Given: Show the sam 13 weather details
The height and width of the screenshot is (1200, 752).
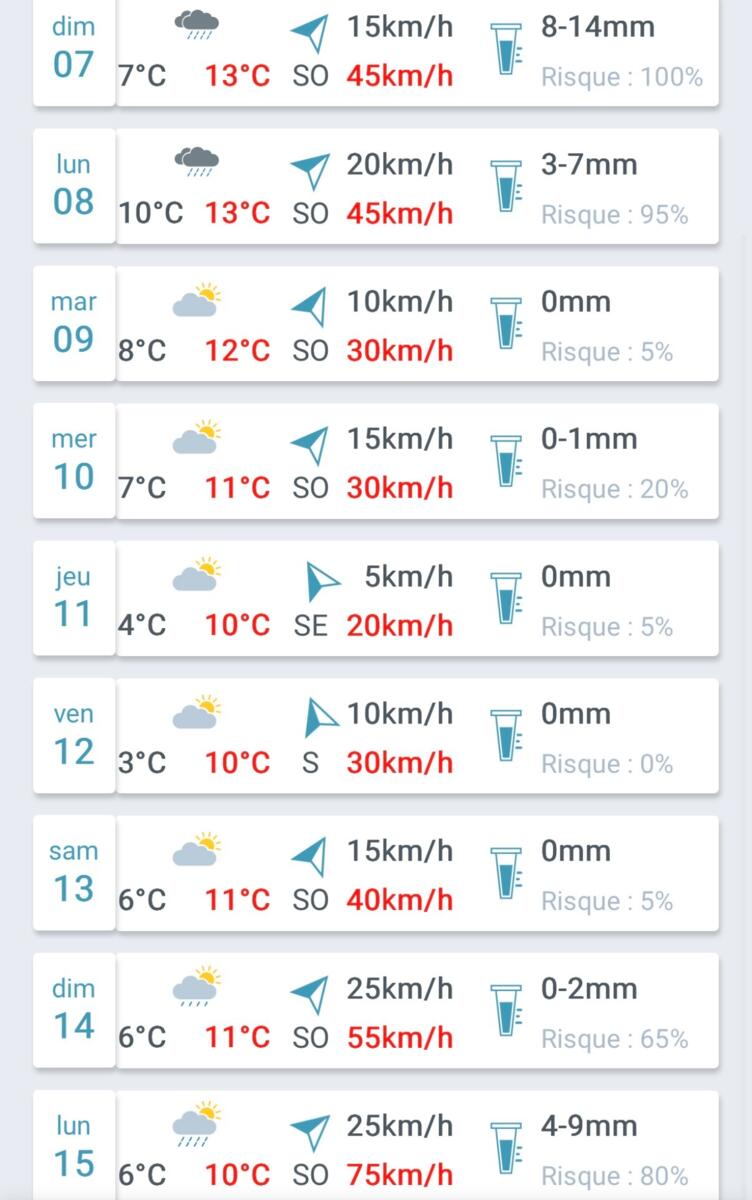Looking at the screenshot, I should pos(376,873).
